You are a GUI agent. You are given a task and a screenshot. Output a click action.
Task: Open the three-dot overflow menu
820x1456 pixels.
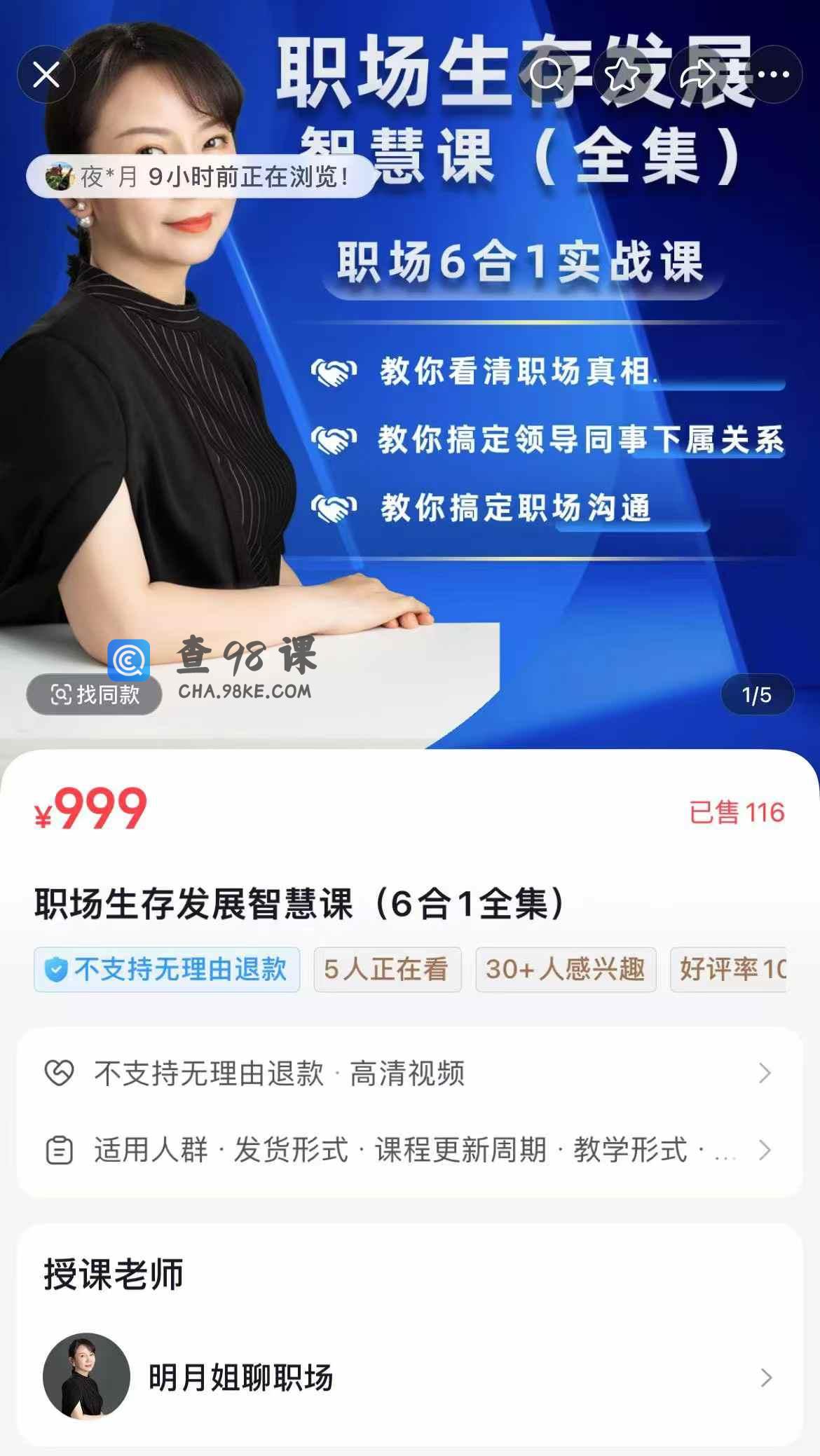coord(773,74)
